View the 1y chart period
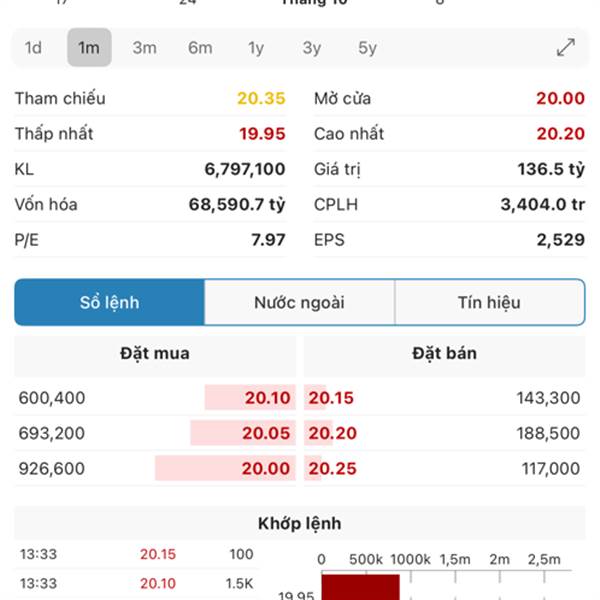 [256, 48]
